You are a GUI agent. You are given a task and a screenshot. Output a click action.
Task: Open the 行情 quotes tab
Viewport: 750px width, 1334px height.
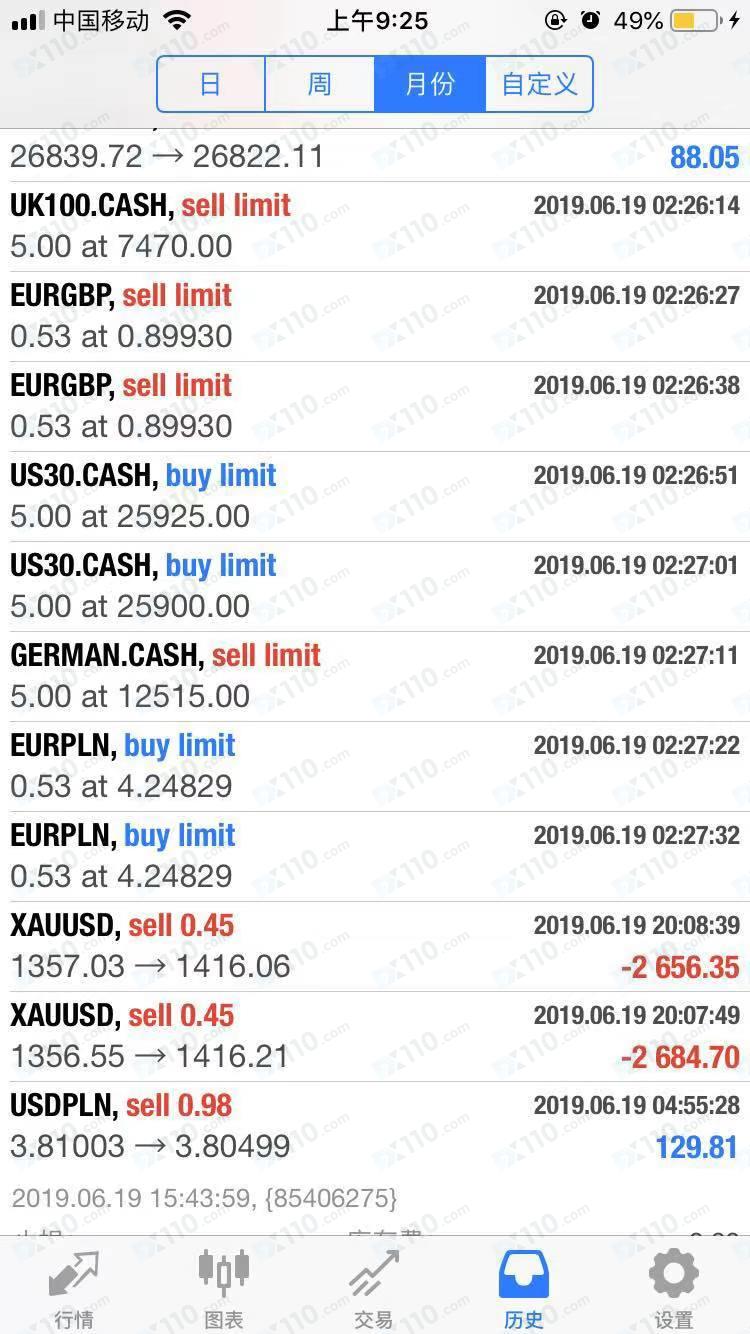pos(75,1289)
